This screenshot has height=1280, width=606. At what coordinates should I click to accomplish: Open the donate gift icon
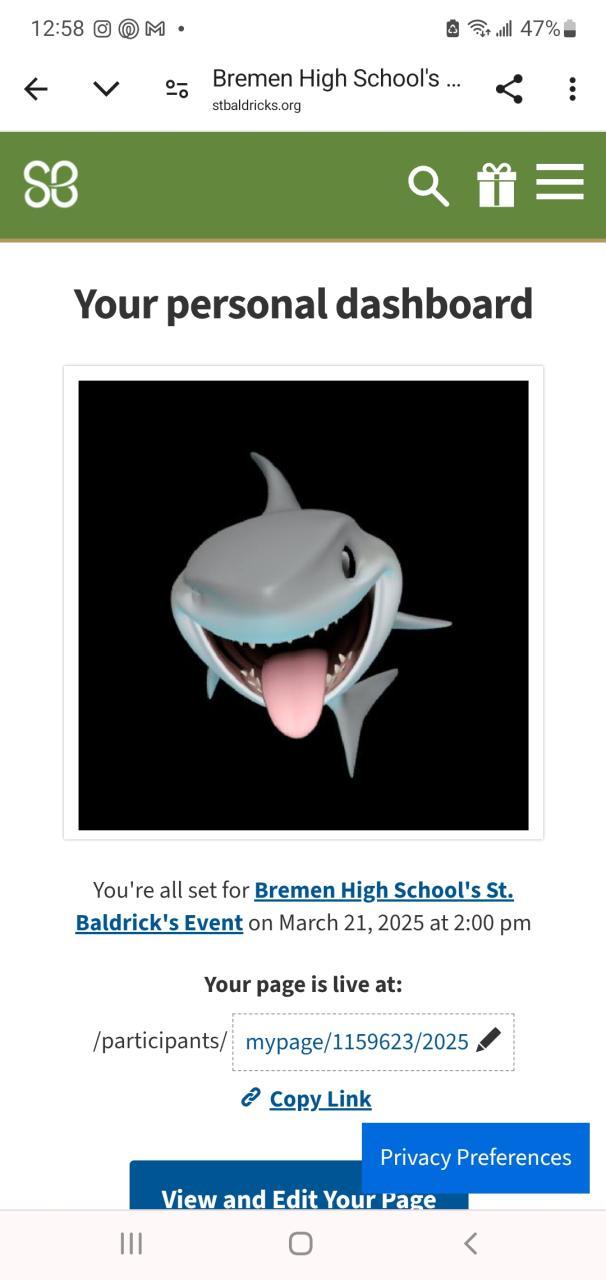coord(496,185)
